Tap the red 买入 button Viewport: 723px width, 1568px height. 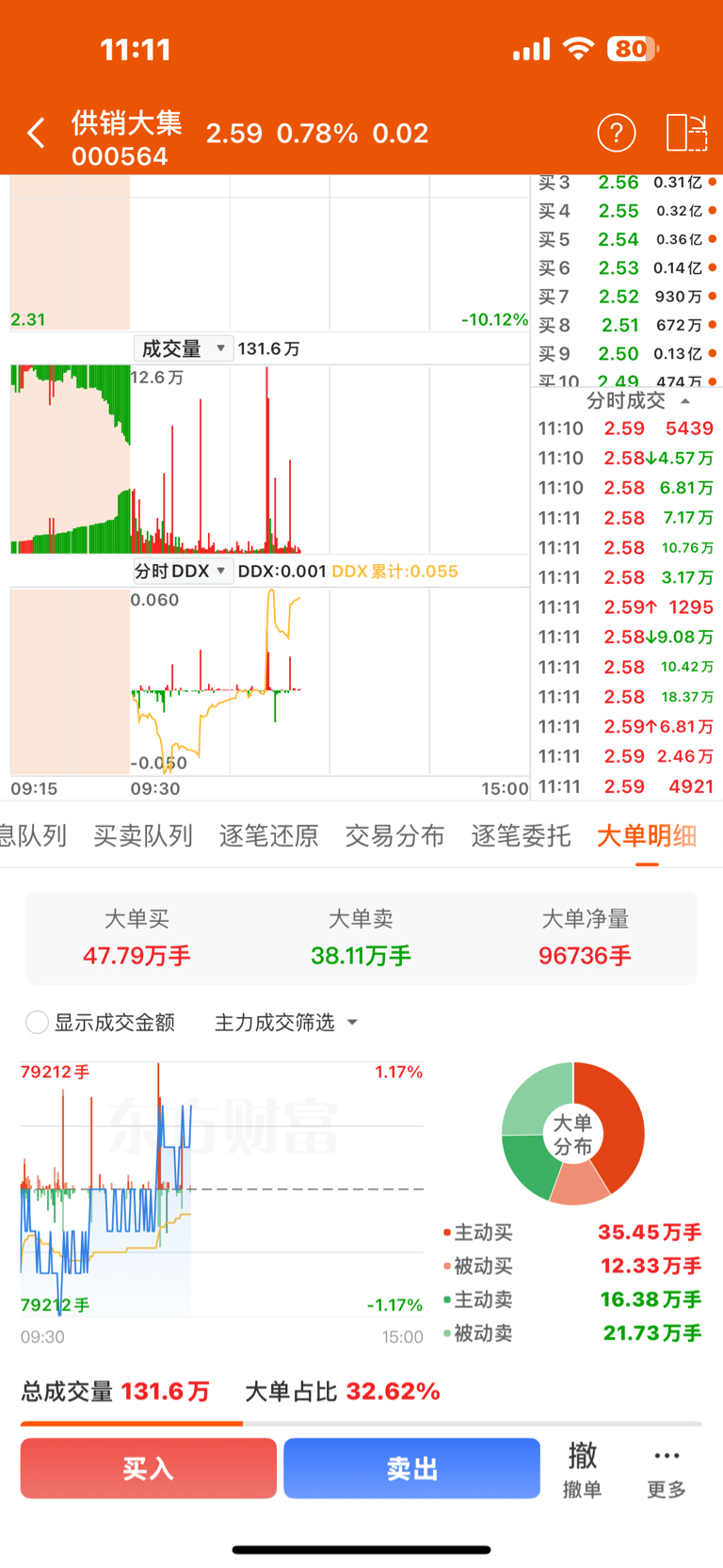click(x=149, y=1468)
